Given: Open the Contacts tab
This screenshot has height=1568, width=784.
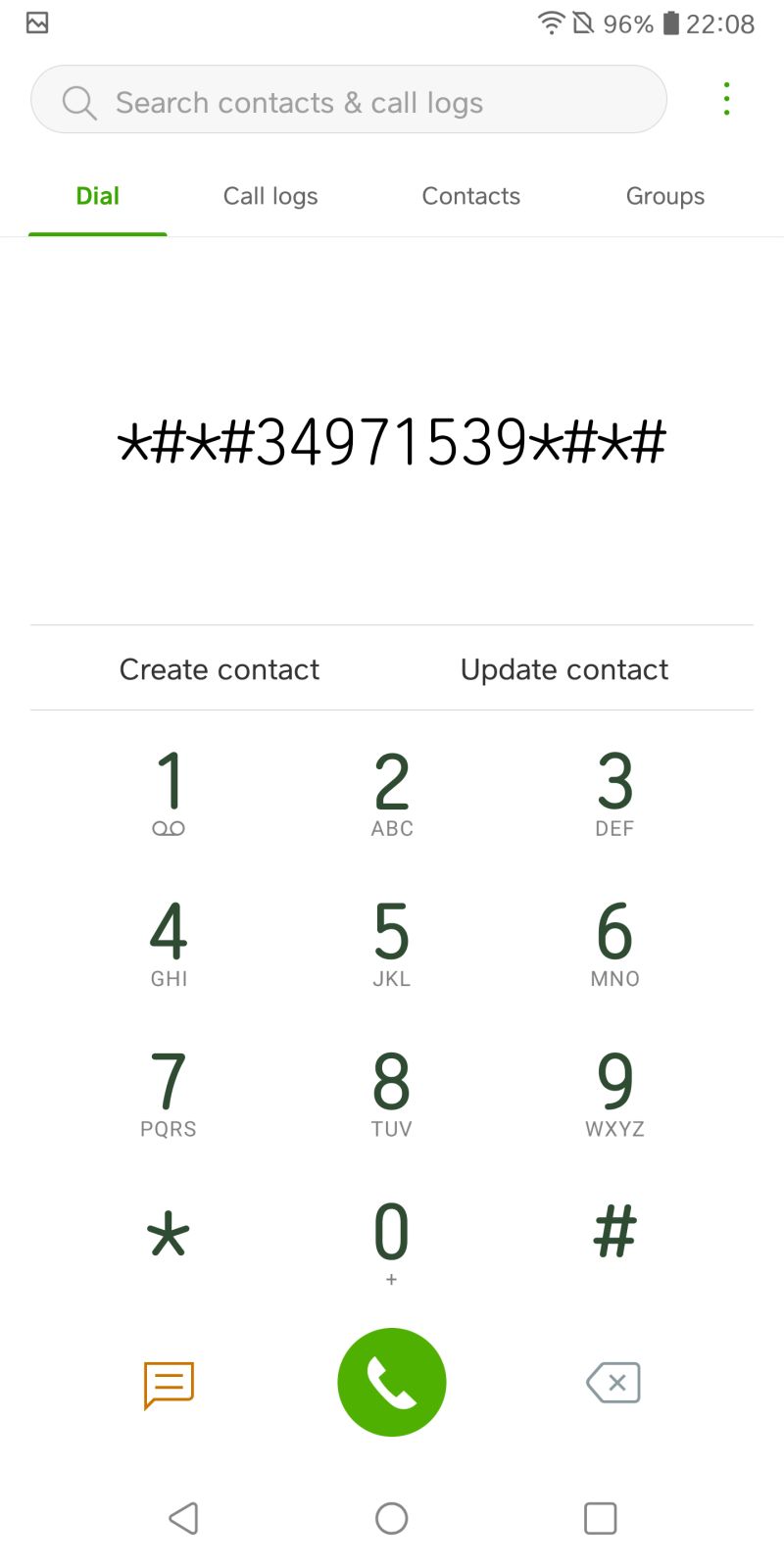Looking at the screenshot, I should (x=471, y=196).
